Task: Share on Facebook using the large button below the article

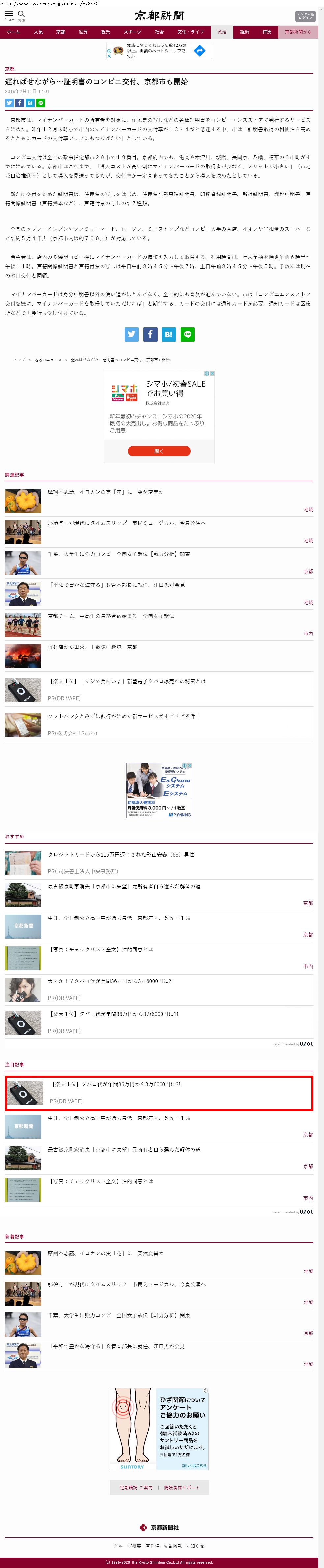Action: 150,334
